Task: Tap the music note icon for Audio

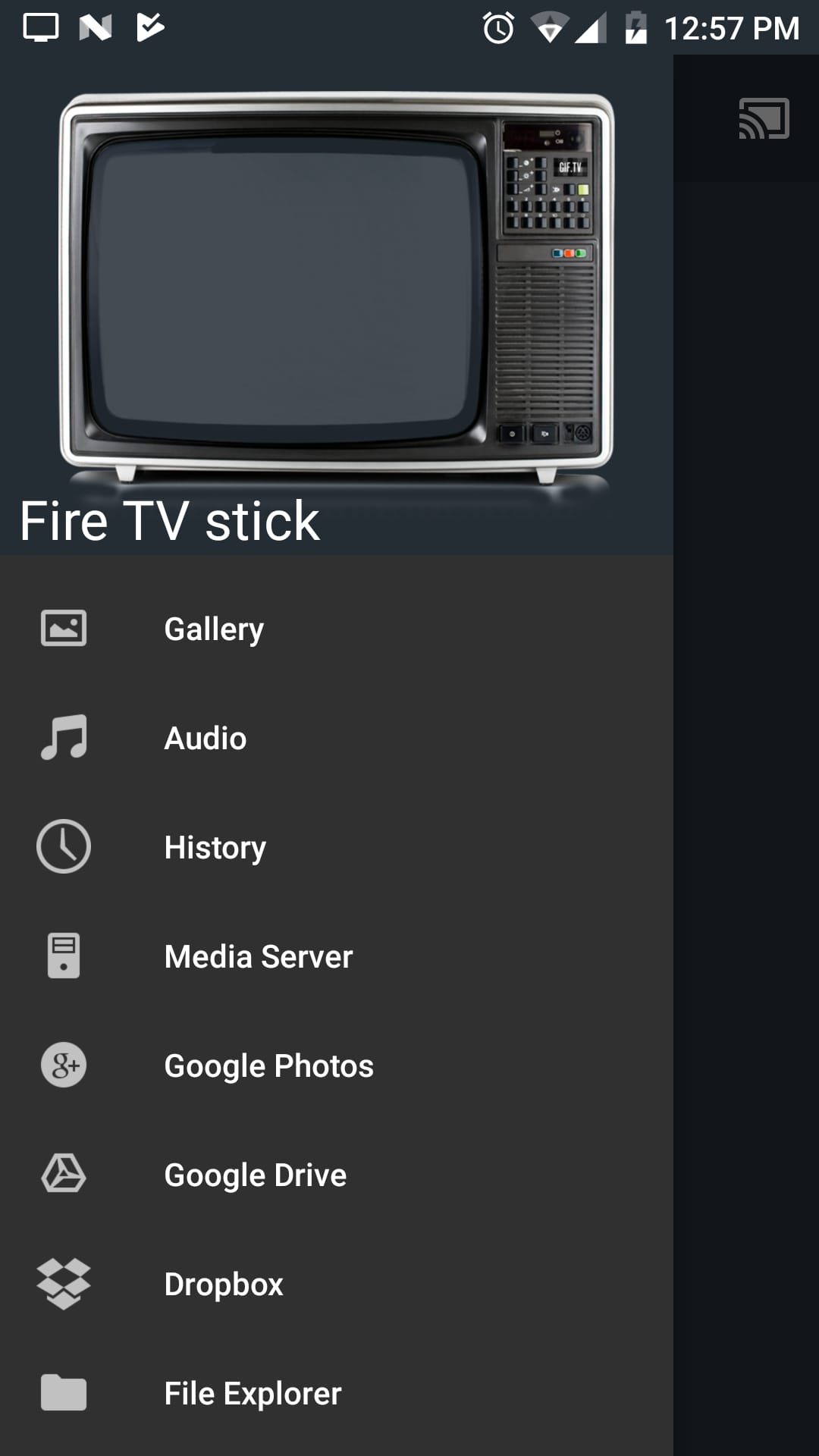Action: [x=64, y=736]
